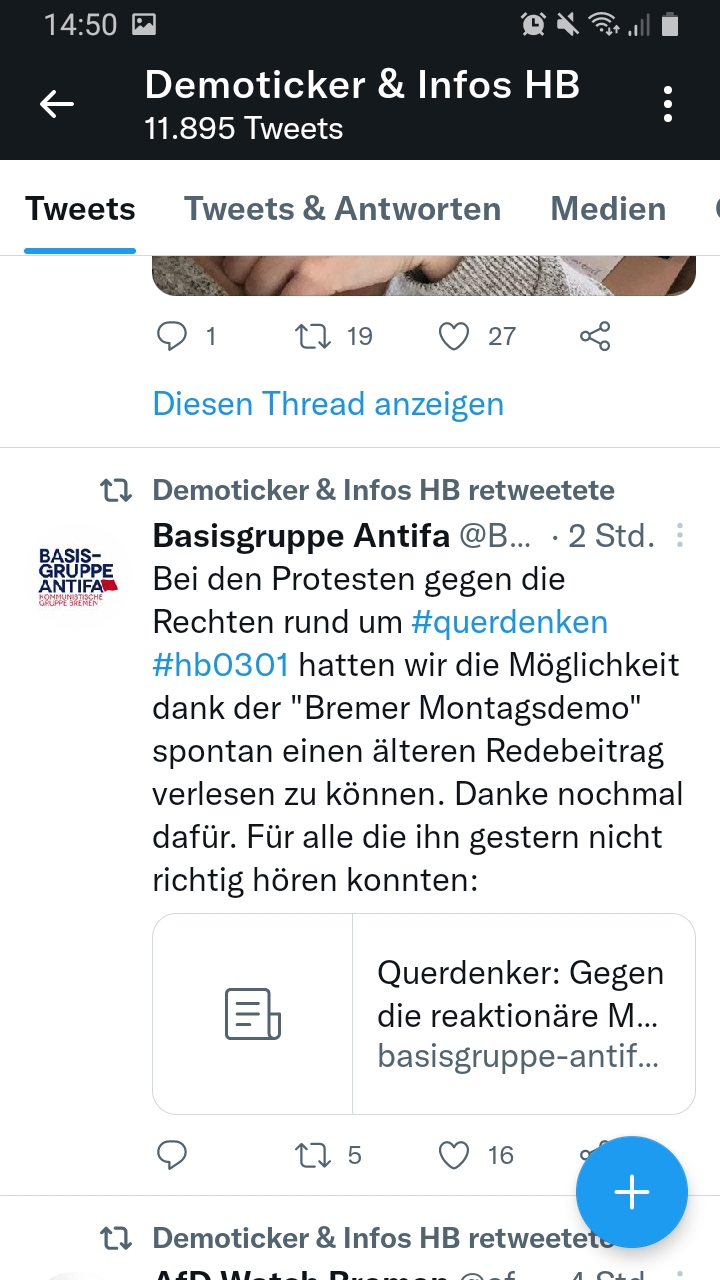Retweet the tweet with 19 retweets
This screenshot has height=1280, width=720.
coord(314,337)
